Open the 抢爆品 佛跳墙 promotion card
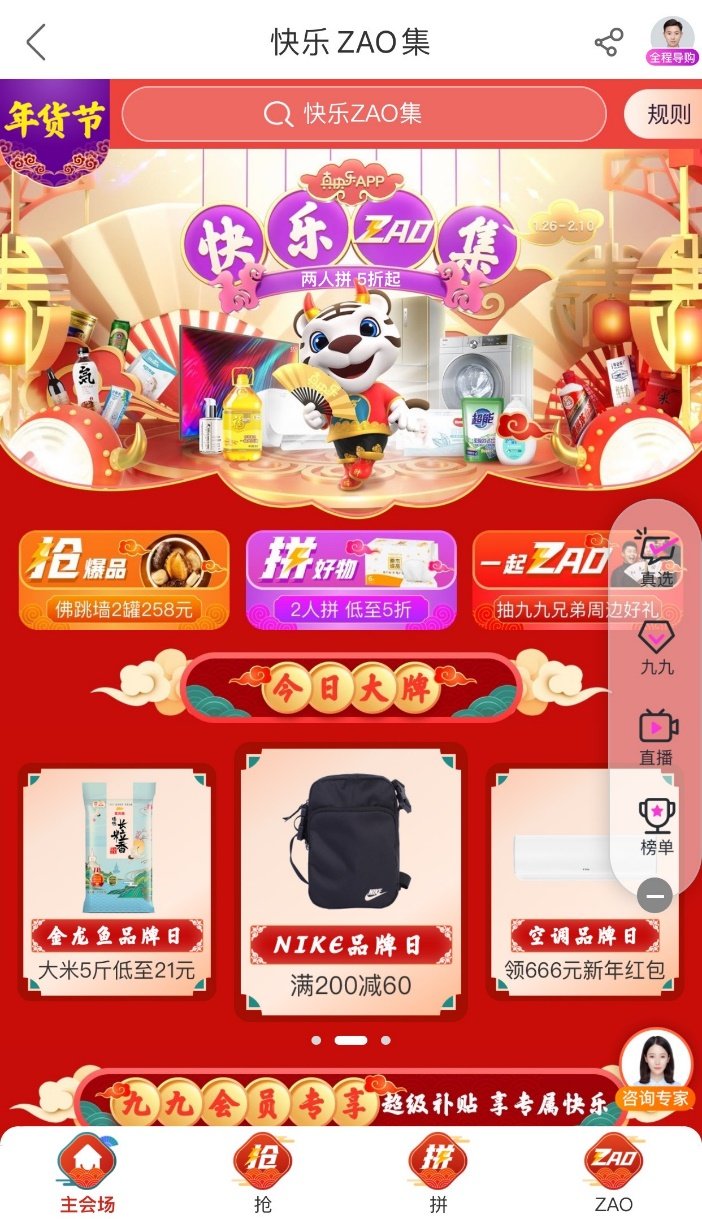The height and width of the screenshot is (1219, 702). tap(124, 579)
